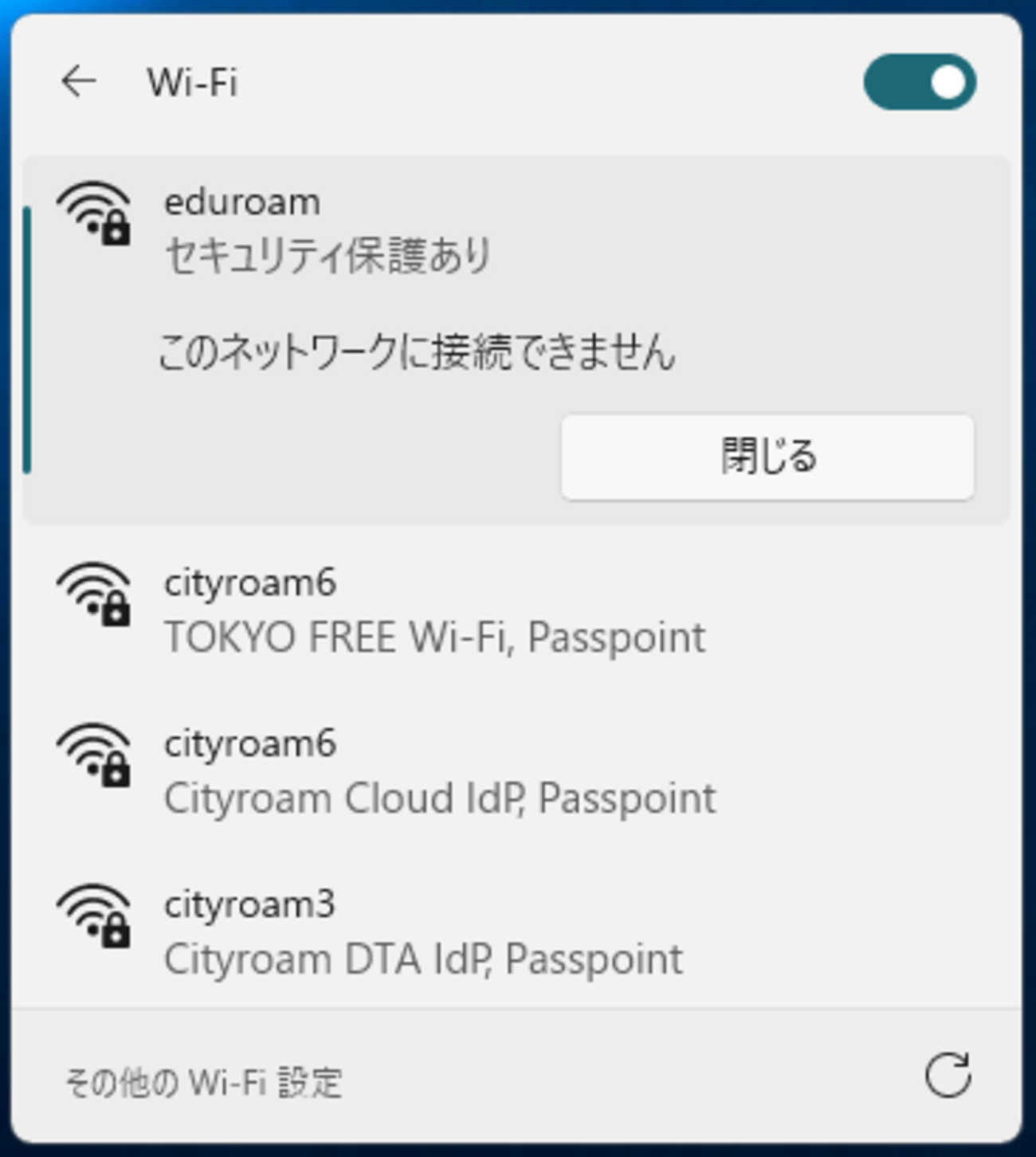Open その他の Wi-Fi 設定
The image size is (1036, 1157).
tap(204, 1082)
